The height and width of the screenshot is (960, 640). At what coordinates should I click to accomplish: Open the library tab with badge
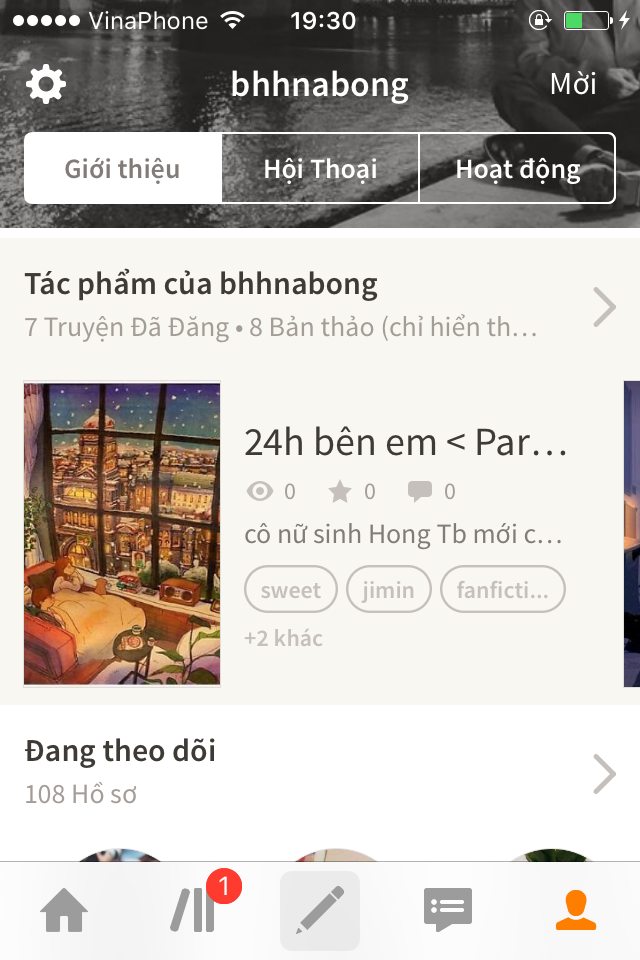[194, 910]
